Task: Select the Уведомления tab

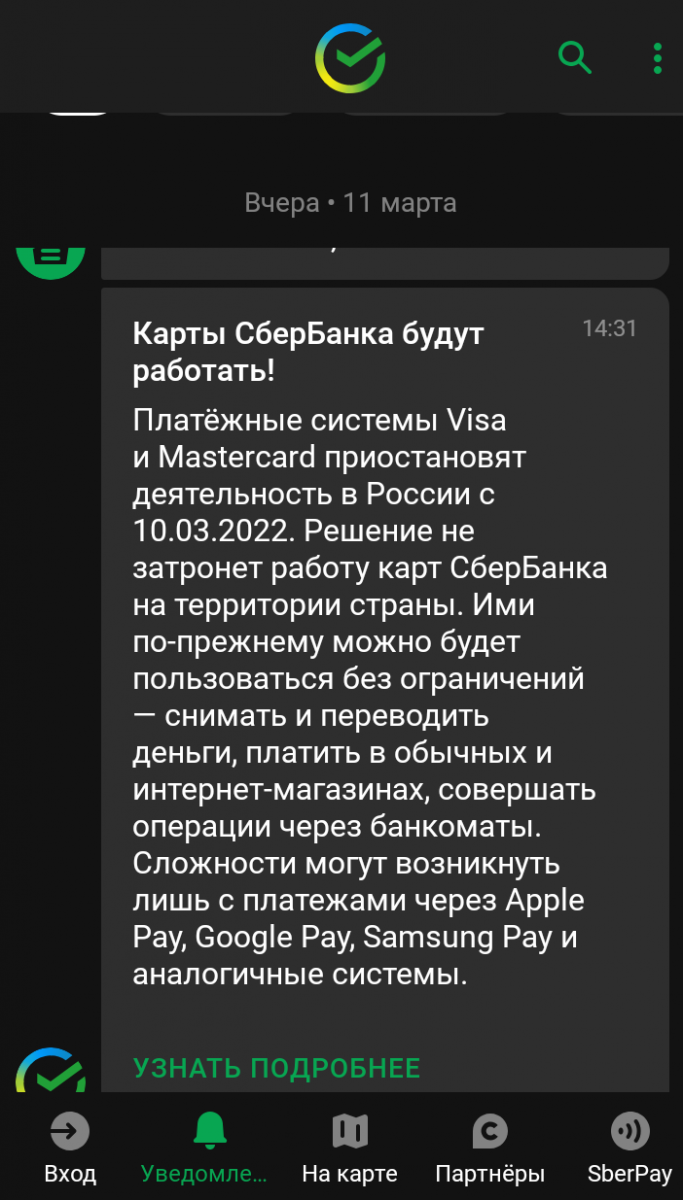Action: (209, 1148)
